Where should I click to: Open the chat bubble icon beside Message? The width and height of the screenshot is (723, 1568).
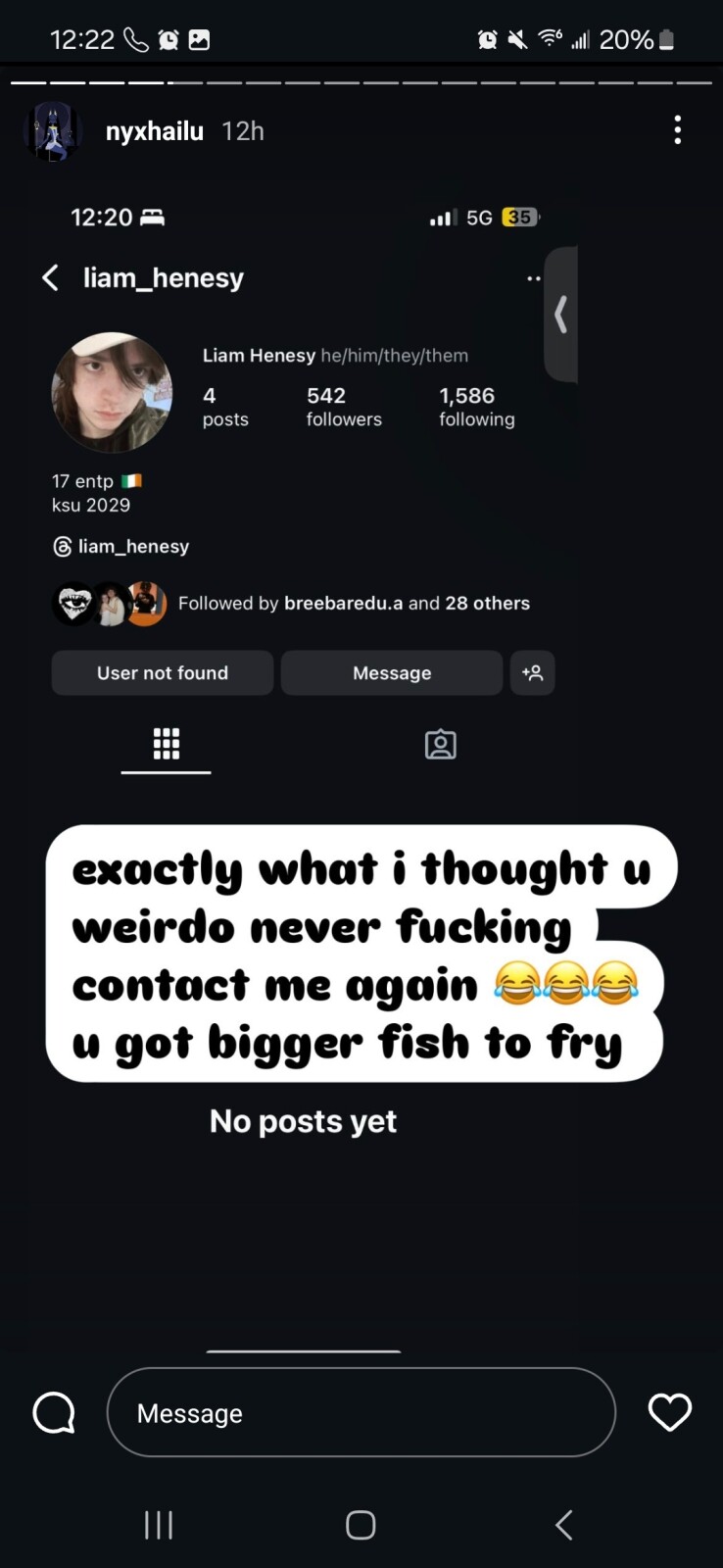click(54, 1412)
